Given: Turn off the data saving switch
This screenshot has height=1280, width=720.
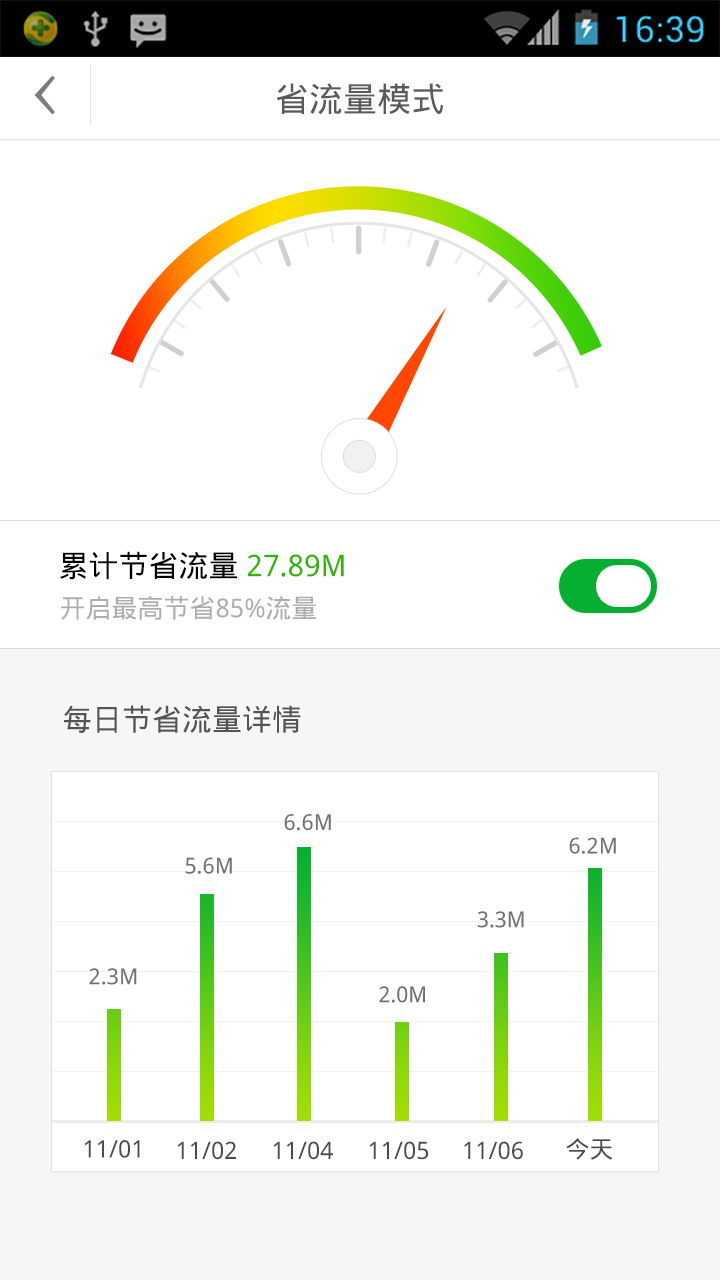Looking at the screenshot, I should [607, 585].
